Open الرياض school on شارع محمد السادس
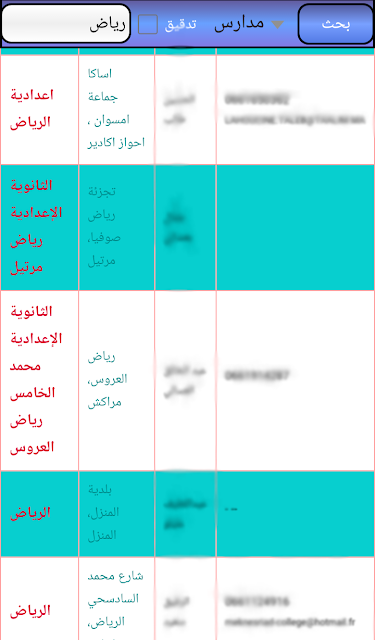The image size is (375, 640). pyautogui.click(x=187, y=598)
